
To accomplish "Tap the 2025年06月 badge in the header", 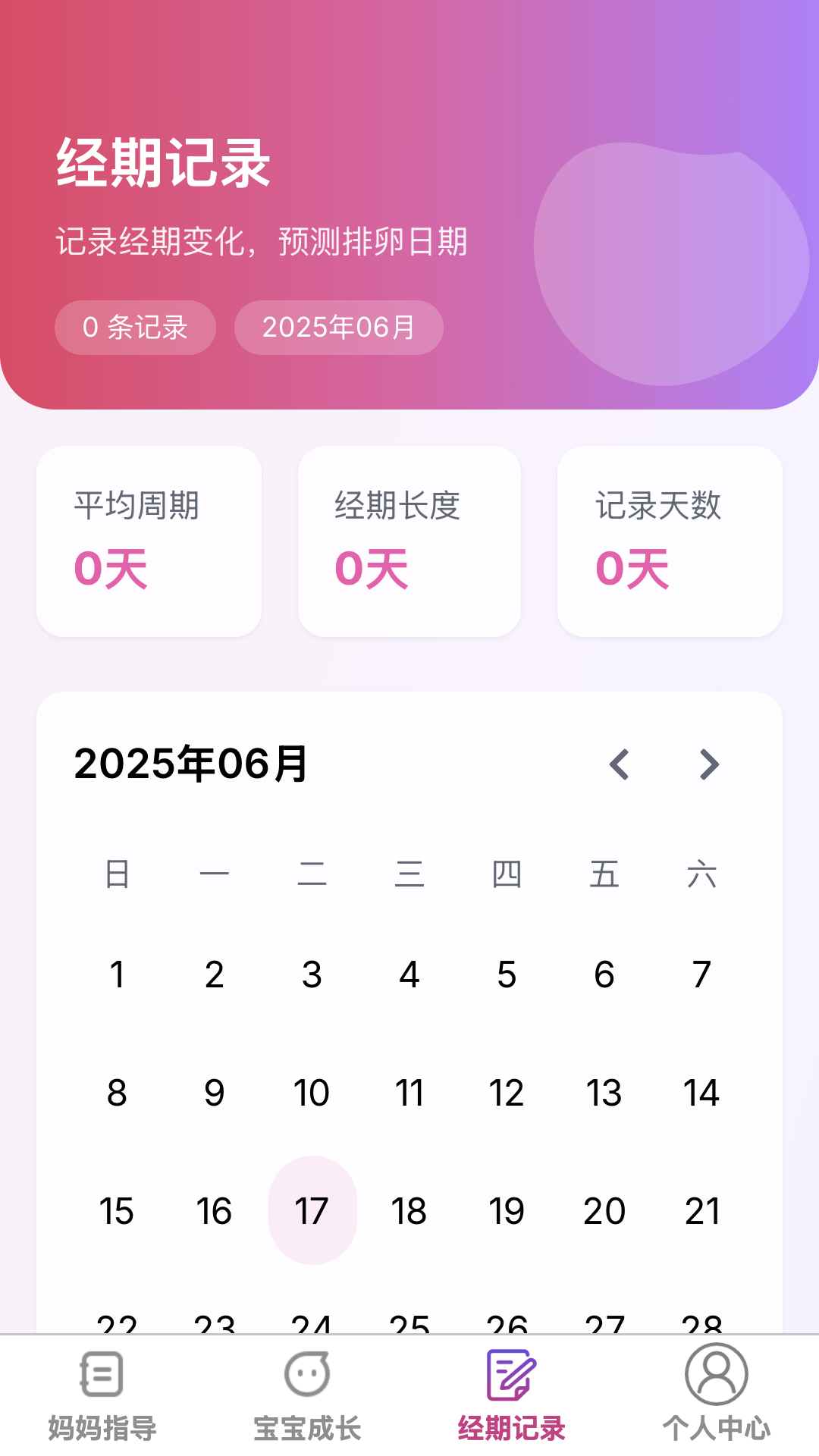I will (x=339, y=328).
